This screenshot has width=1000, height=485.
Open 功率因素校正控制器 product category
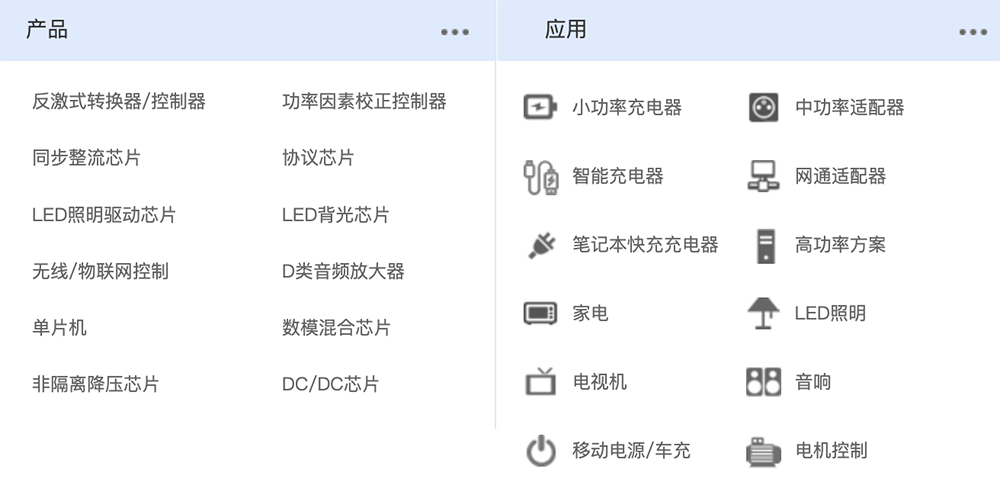364,101
